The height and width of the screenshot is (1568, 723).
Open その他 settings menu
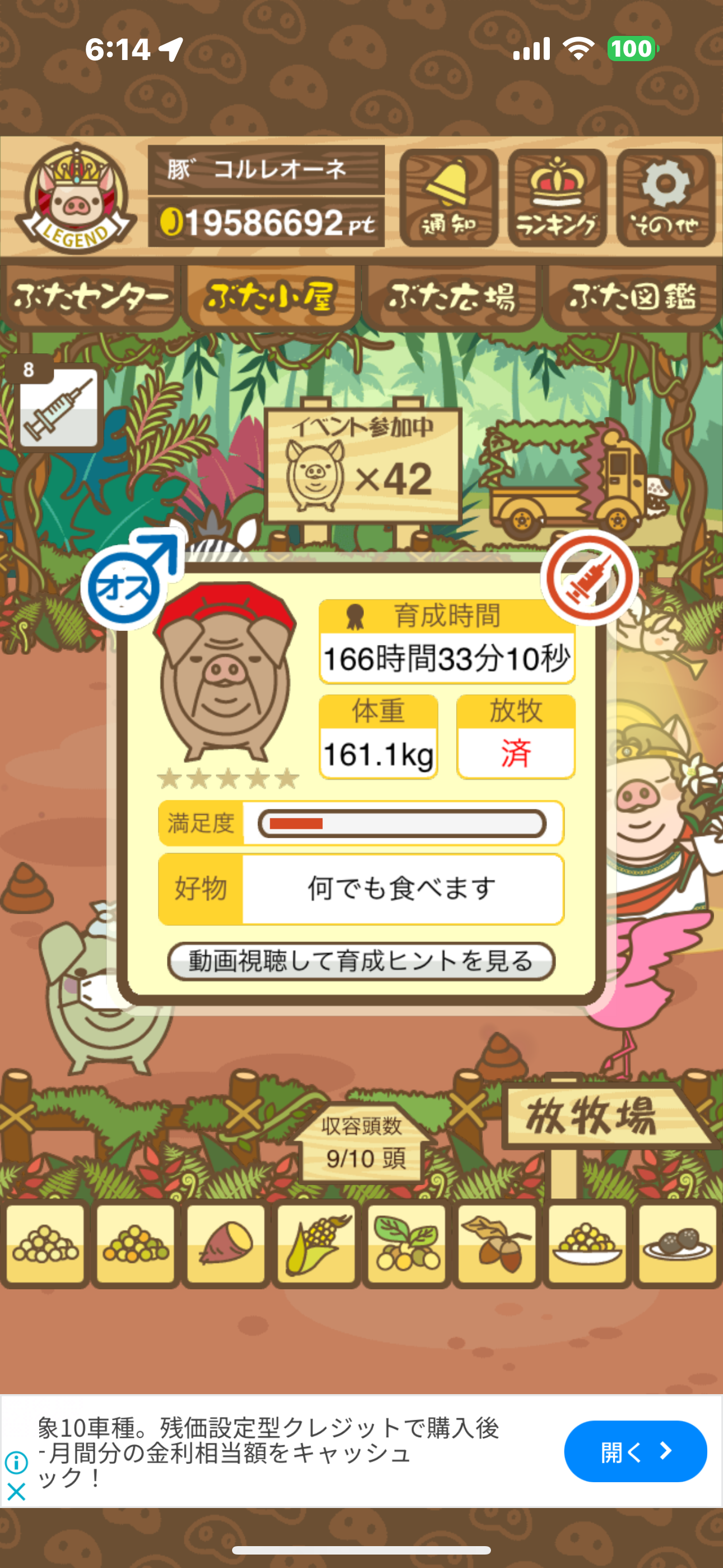point(665,198)
